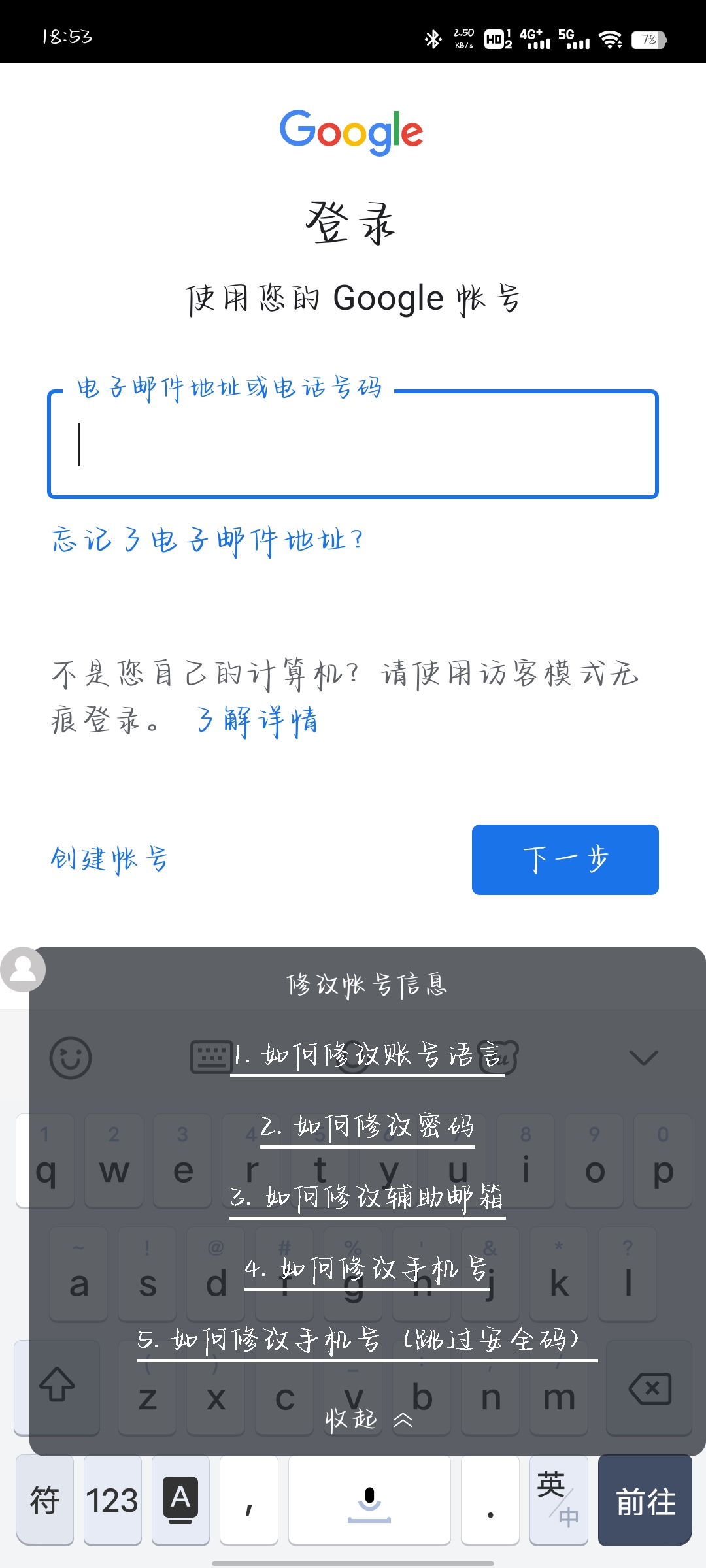Collapse the overlay with 收起

tap(367, 1419)
